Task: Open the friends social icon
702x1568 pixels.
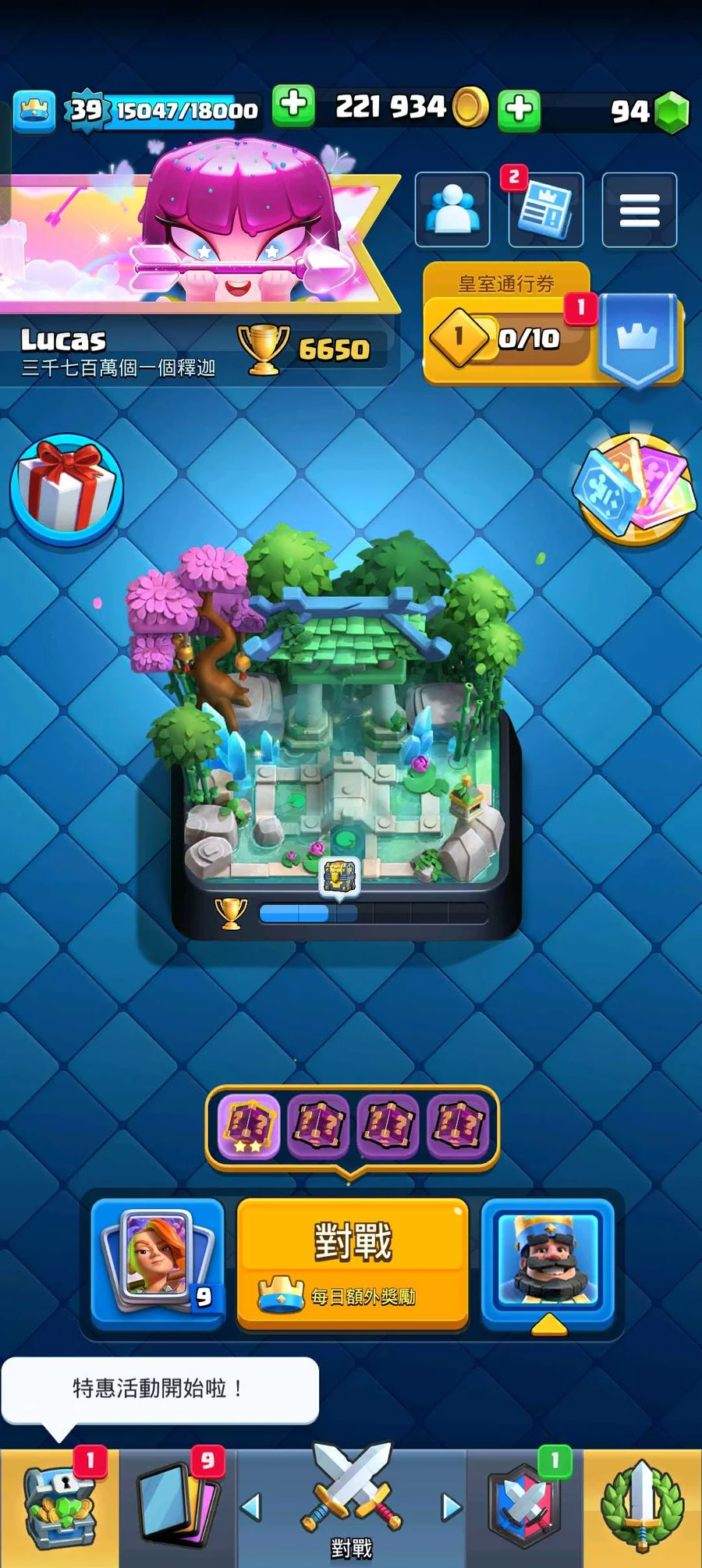Action: (x=452, y=210)
